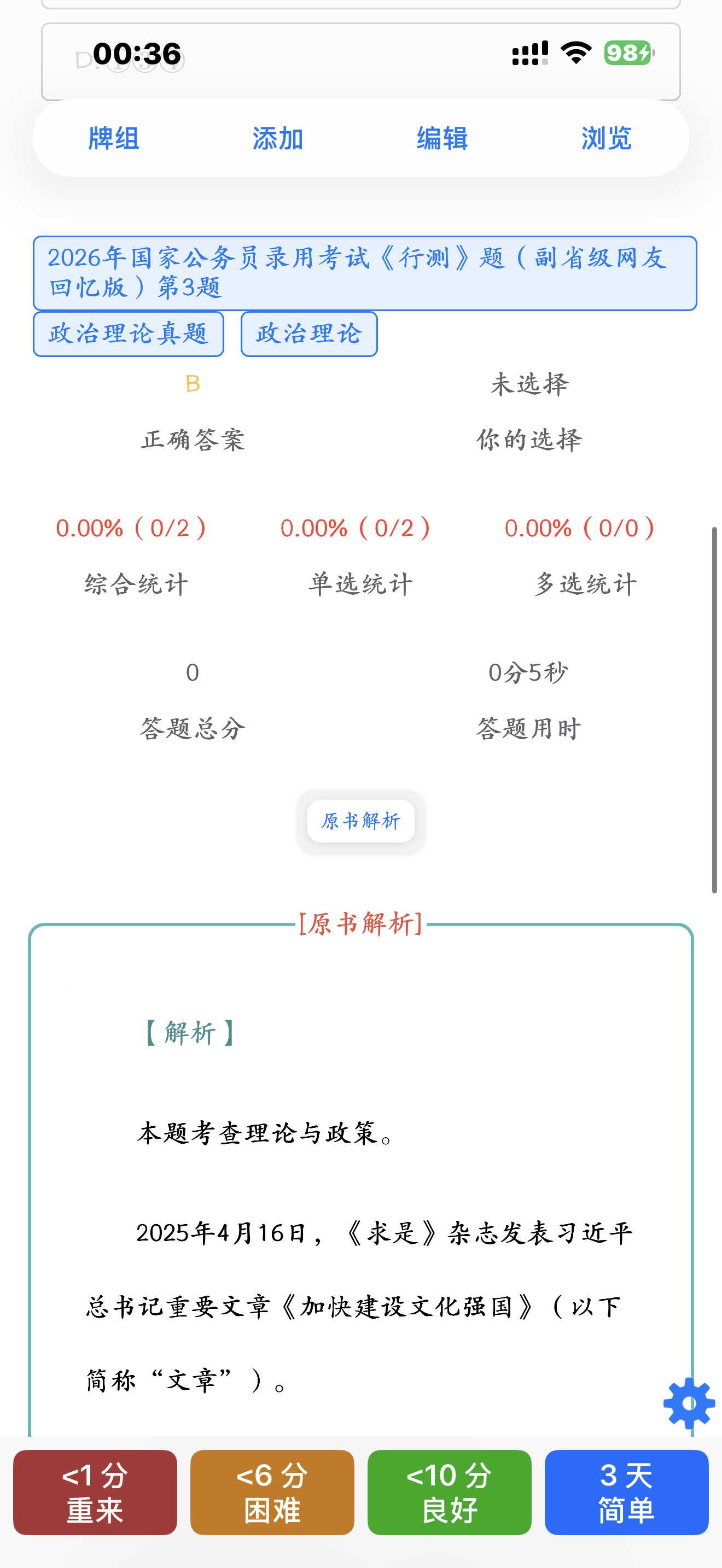The image size is (722, 1568).
Task: Rate card as 重来 (<1 分)
Action: tap(95, 1492)
